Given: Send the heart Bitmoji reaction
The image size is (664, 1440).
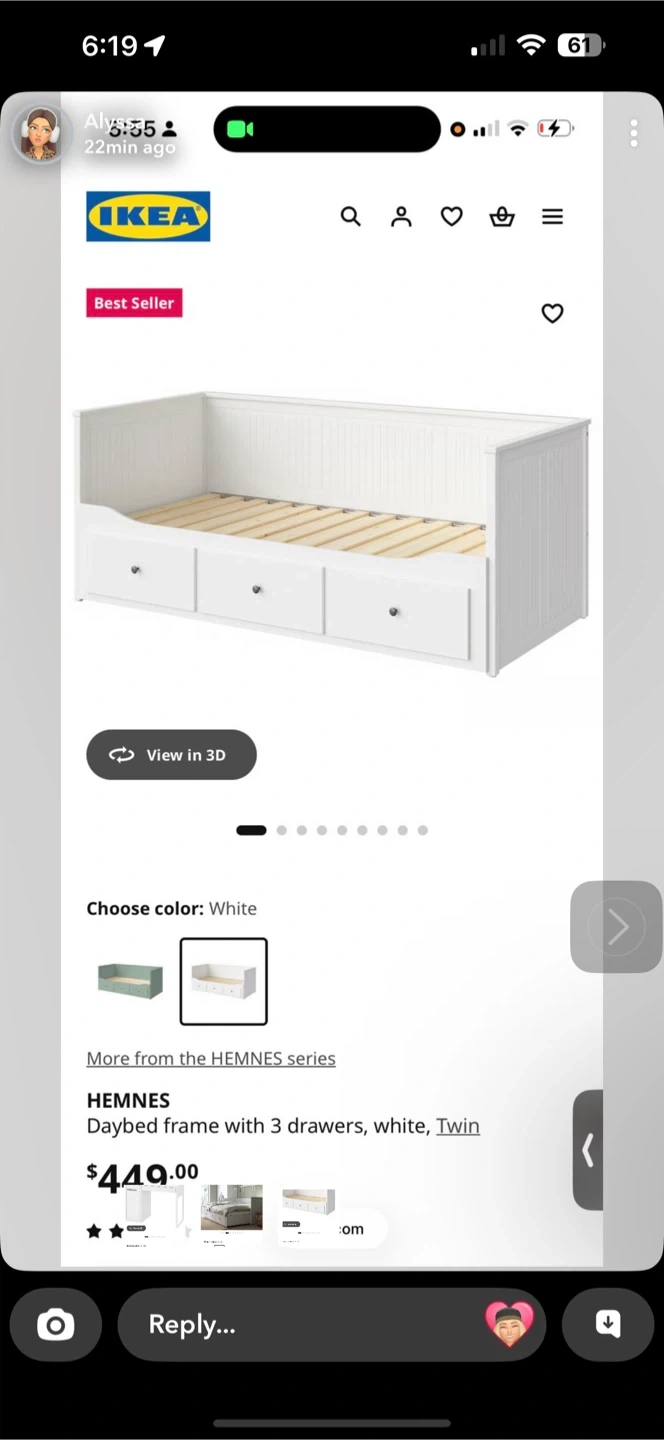Looking at the screenshot, I should coord(509,1324).
